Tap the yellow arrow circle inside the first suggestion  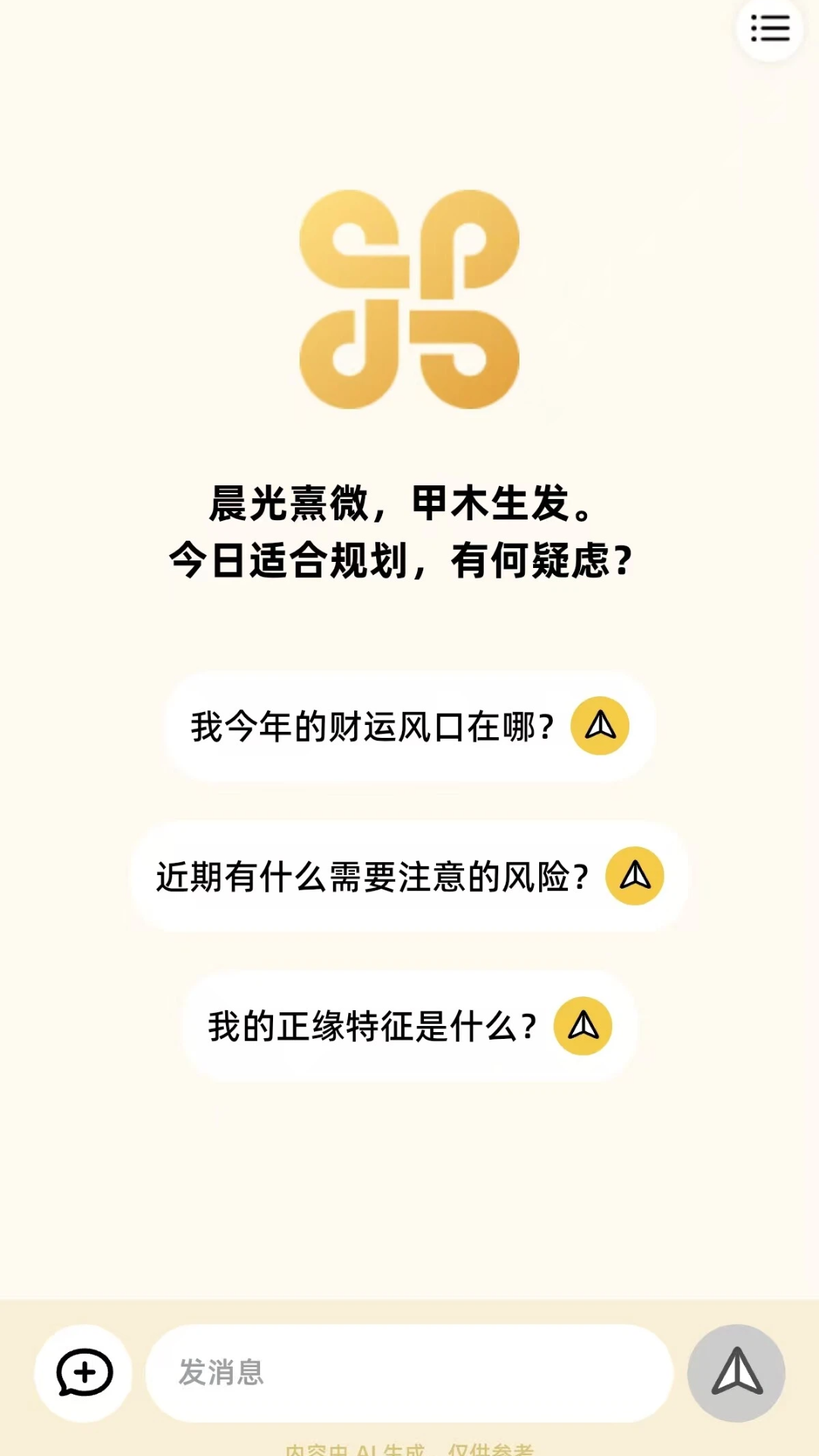point(600,726)
